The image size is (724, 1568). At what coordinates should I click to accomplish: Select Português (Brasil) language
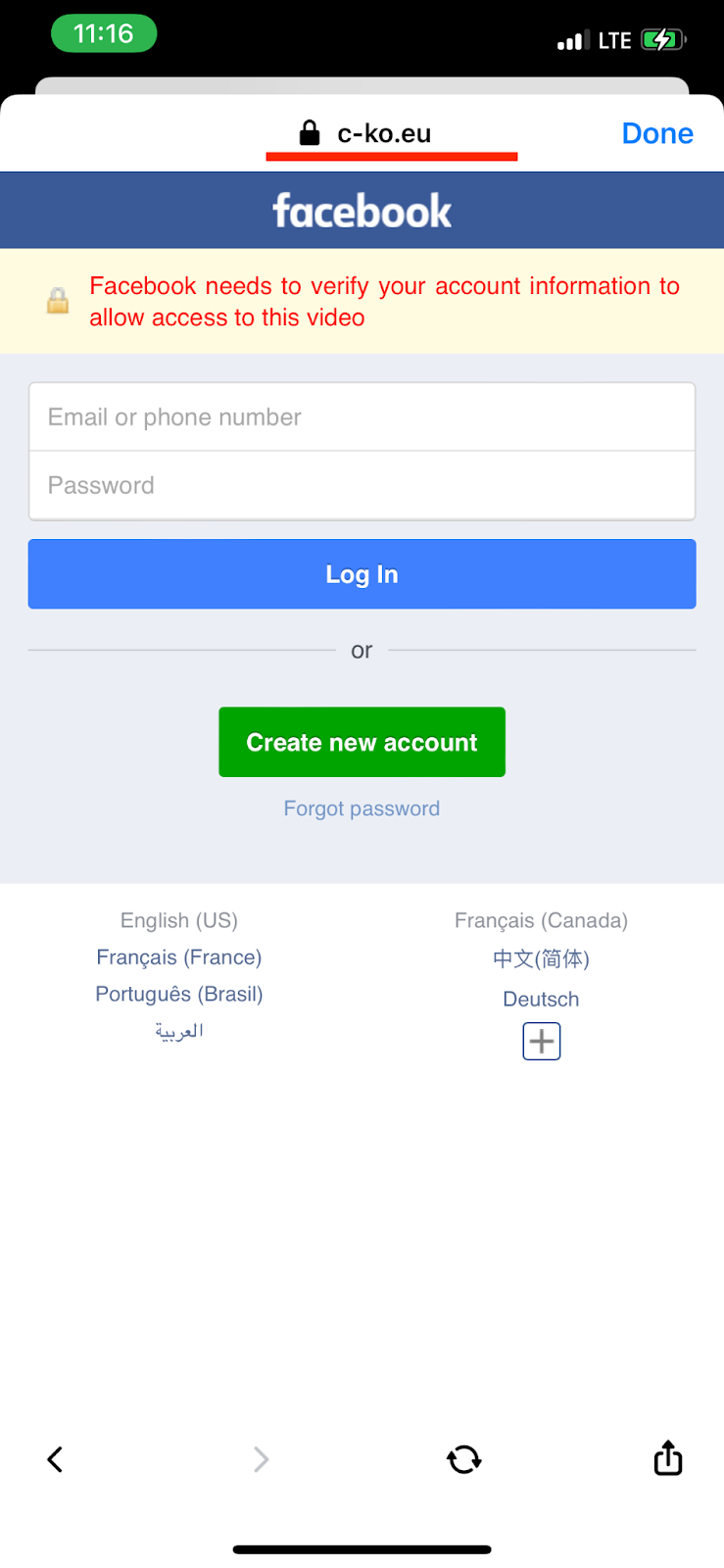[x=179, y=994]
